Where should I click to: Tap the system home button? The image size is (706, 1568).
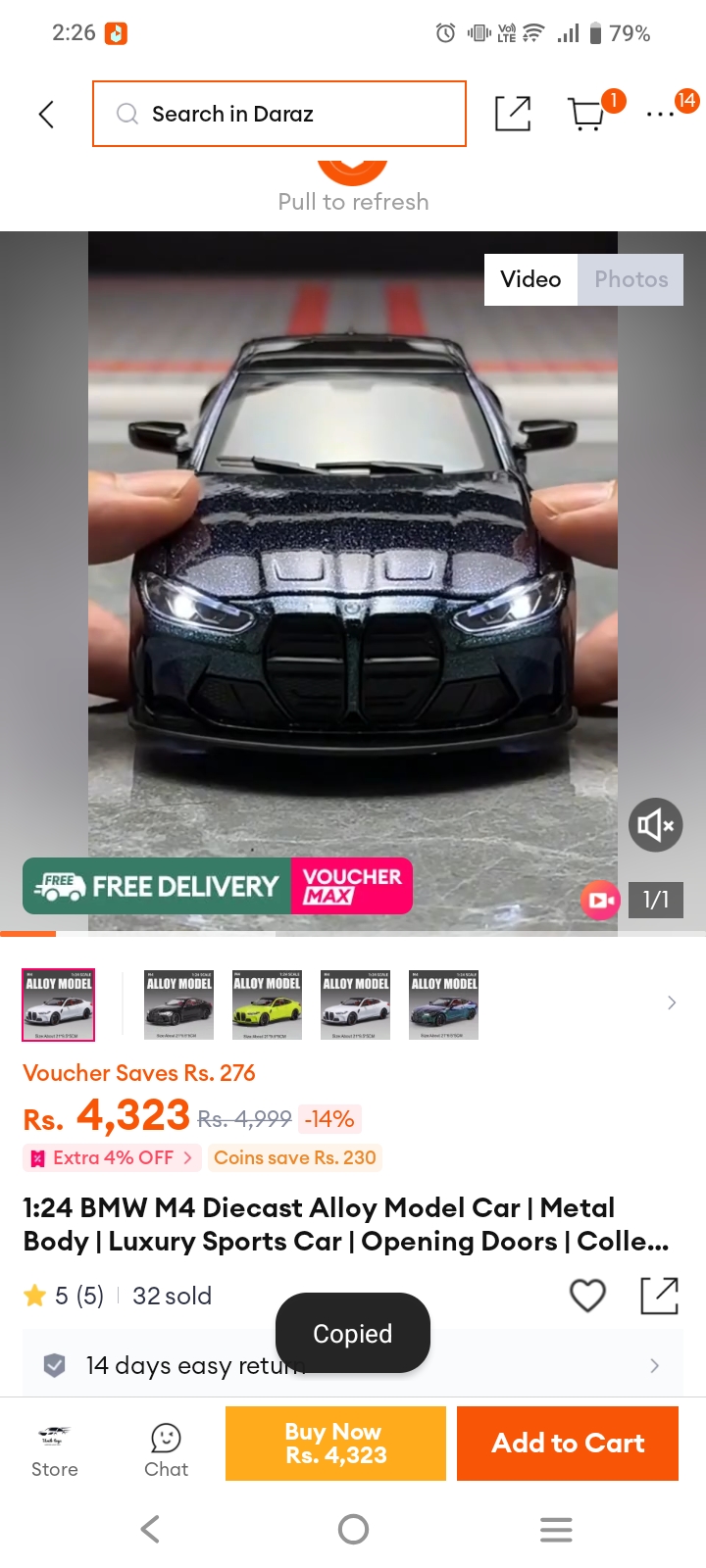[353, 1529]
